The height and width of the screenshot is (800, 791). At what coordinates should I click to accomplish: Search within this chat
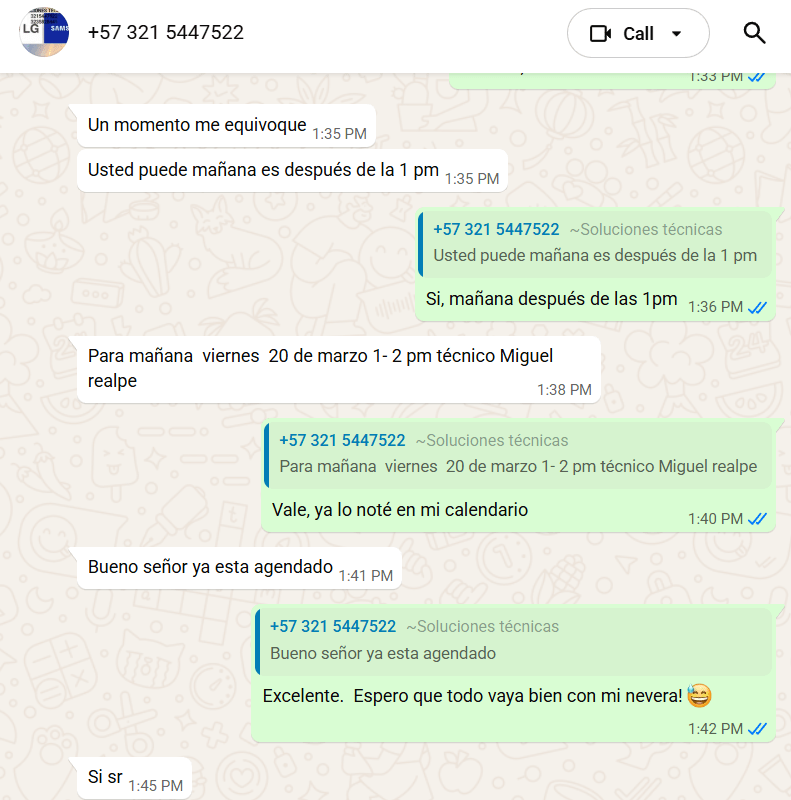tap(755, 33)
